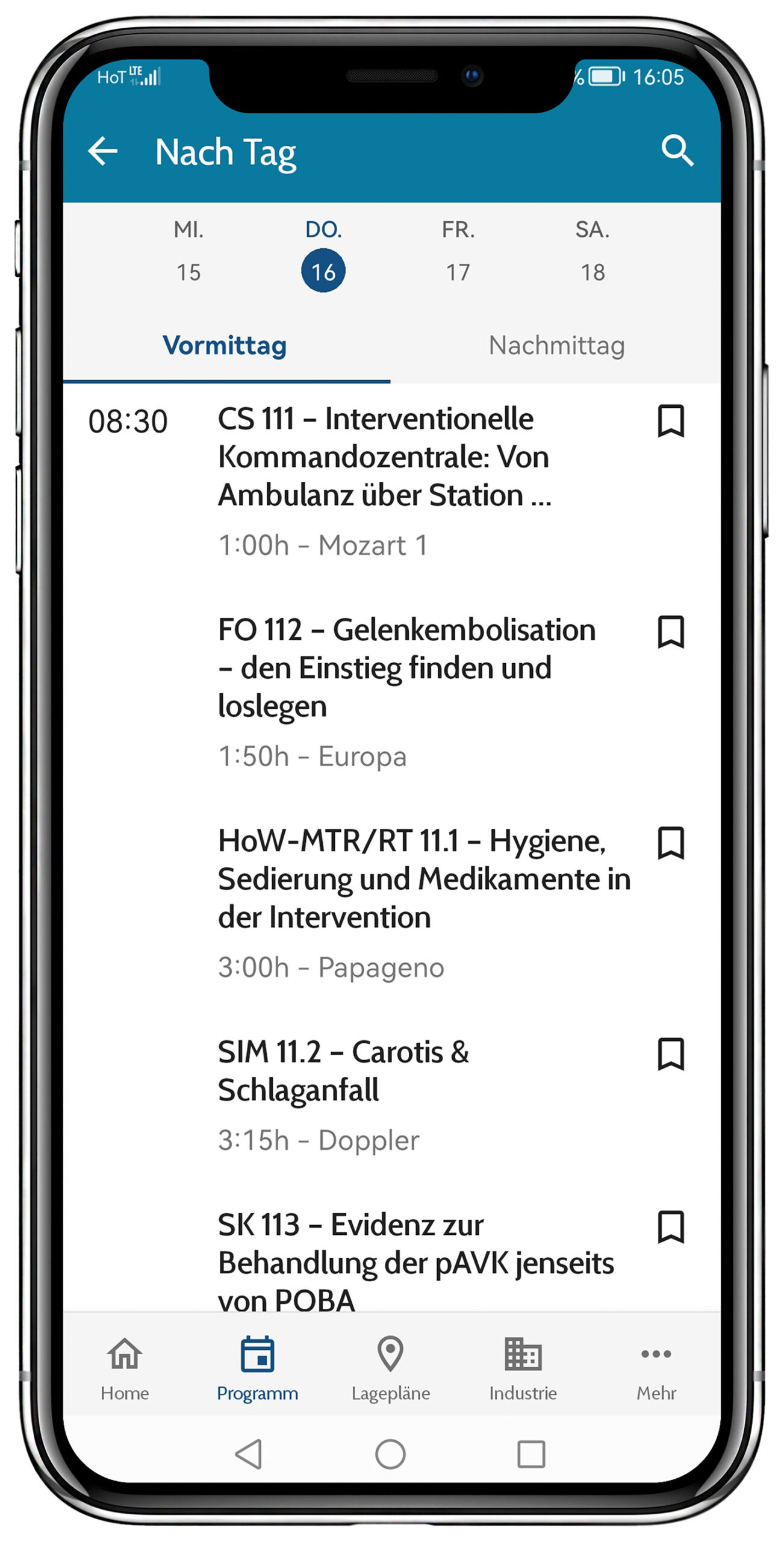Image resolution: width=784 pixels, height=1542 pixels.
Task: Open search in the Nach Tag header
Action: pos(677,151)
